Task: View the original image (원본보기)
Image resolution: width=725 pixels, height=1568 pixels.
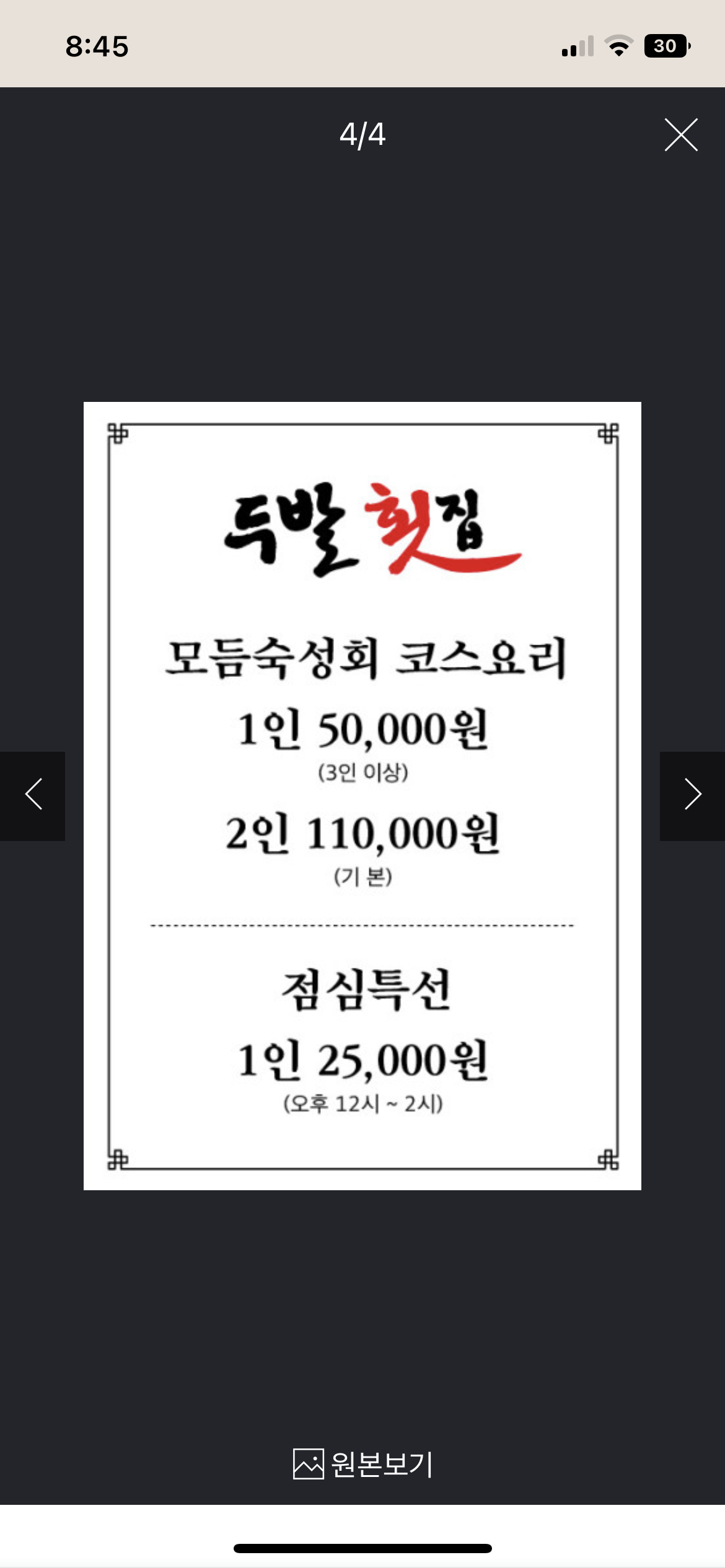Action: [x=362, y=1464]
